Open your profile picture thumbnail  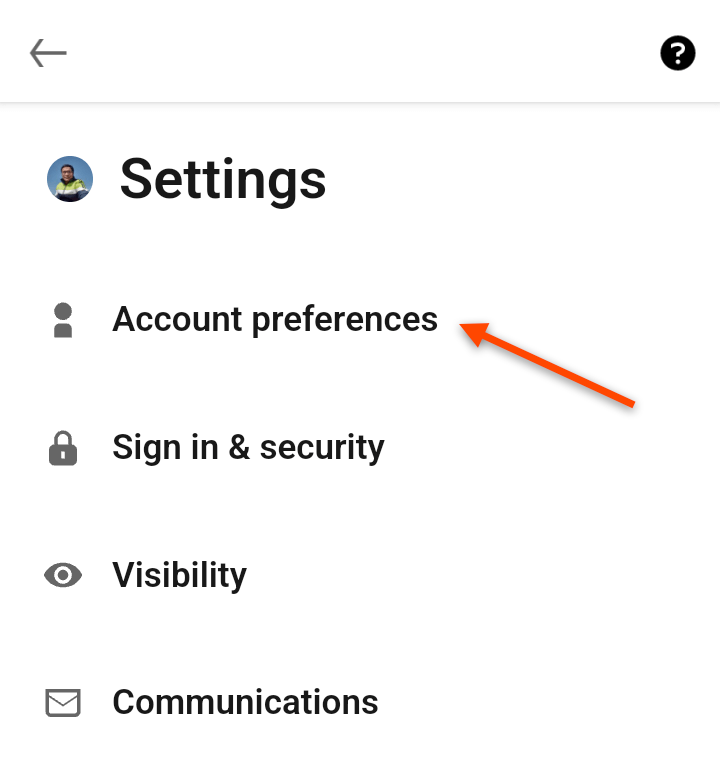(68, 180)
